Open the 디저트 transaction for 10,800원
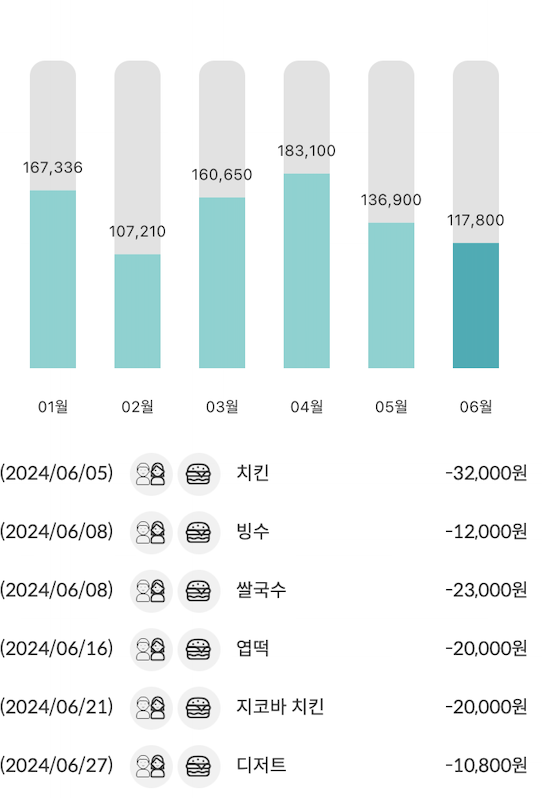The image size is (542, 798). point(264,766)
